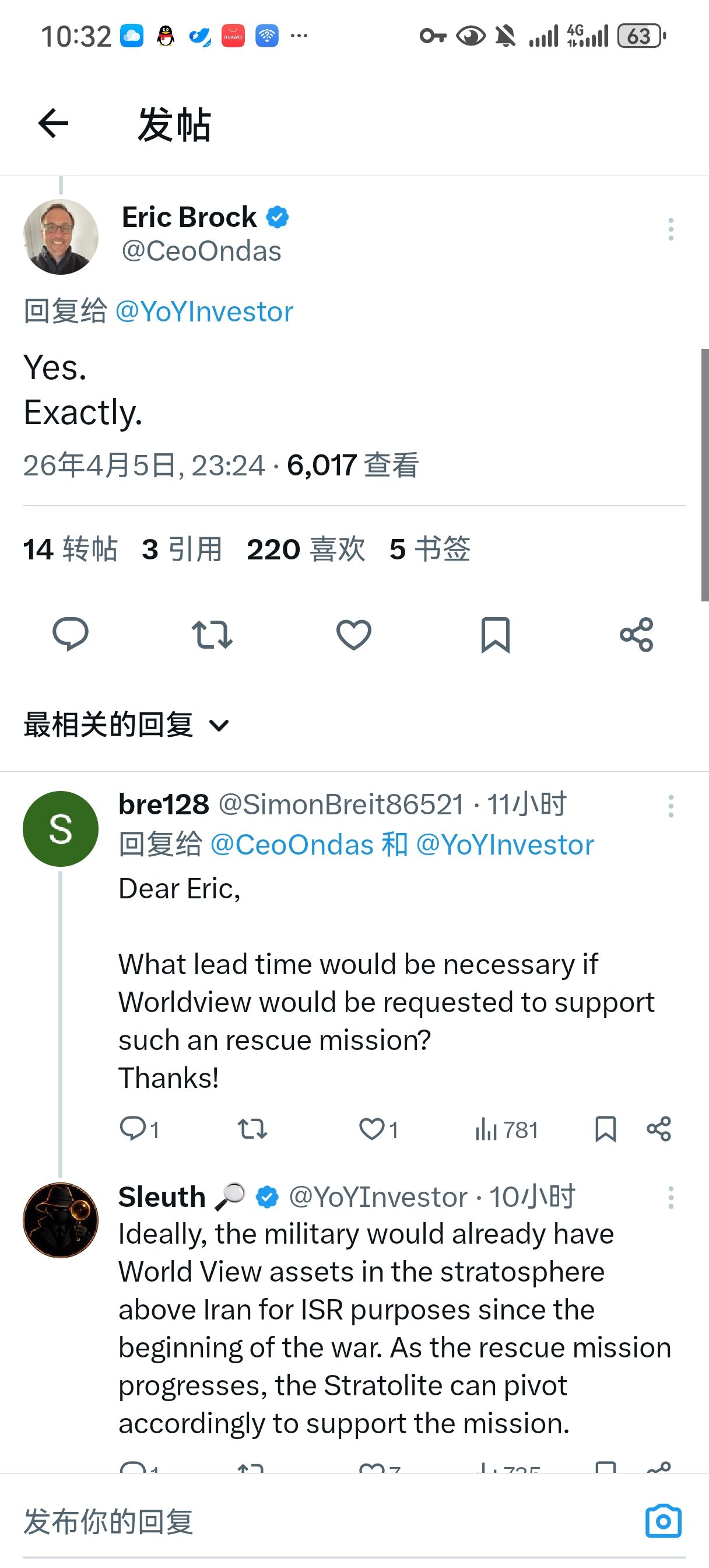Bookmark Eric Brock's post

496,635
